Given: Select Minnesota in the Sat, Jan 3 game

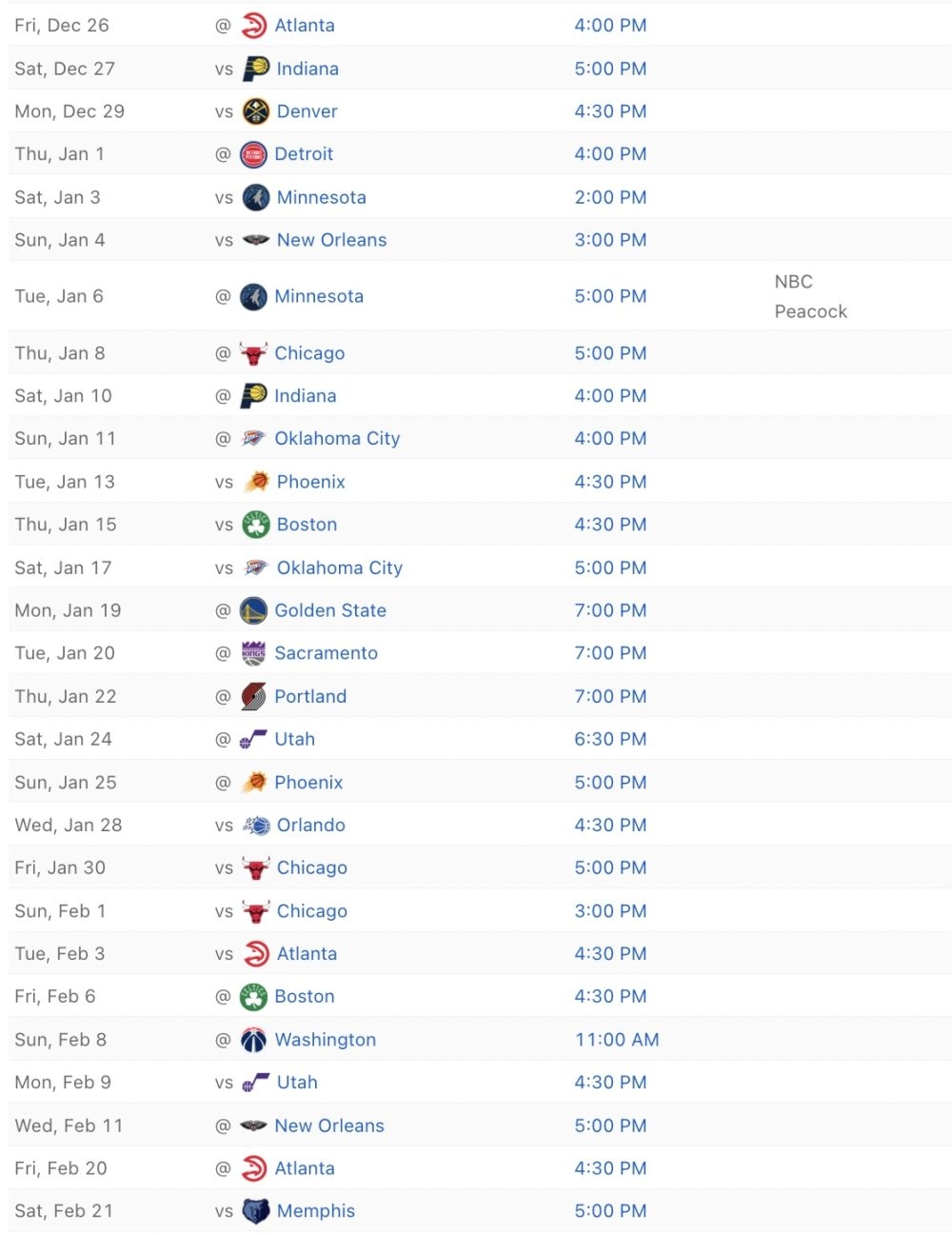Looking at the screenshot, I should pyautogui.click(x=321, y=197).
